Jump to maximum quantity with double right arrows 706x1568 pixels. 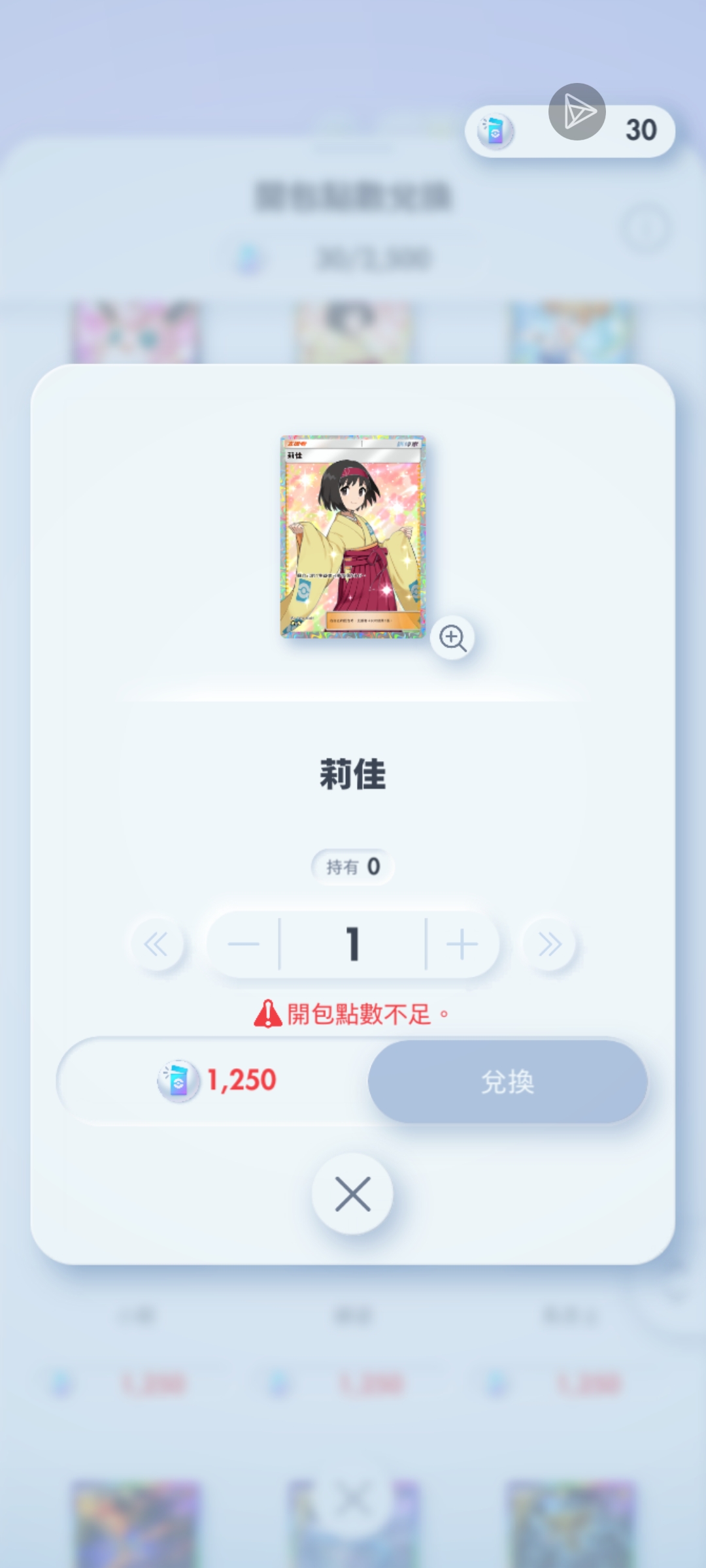[549, 945]
